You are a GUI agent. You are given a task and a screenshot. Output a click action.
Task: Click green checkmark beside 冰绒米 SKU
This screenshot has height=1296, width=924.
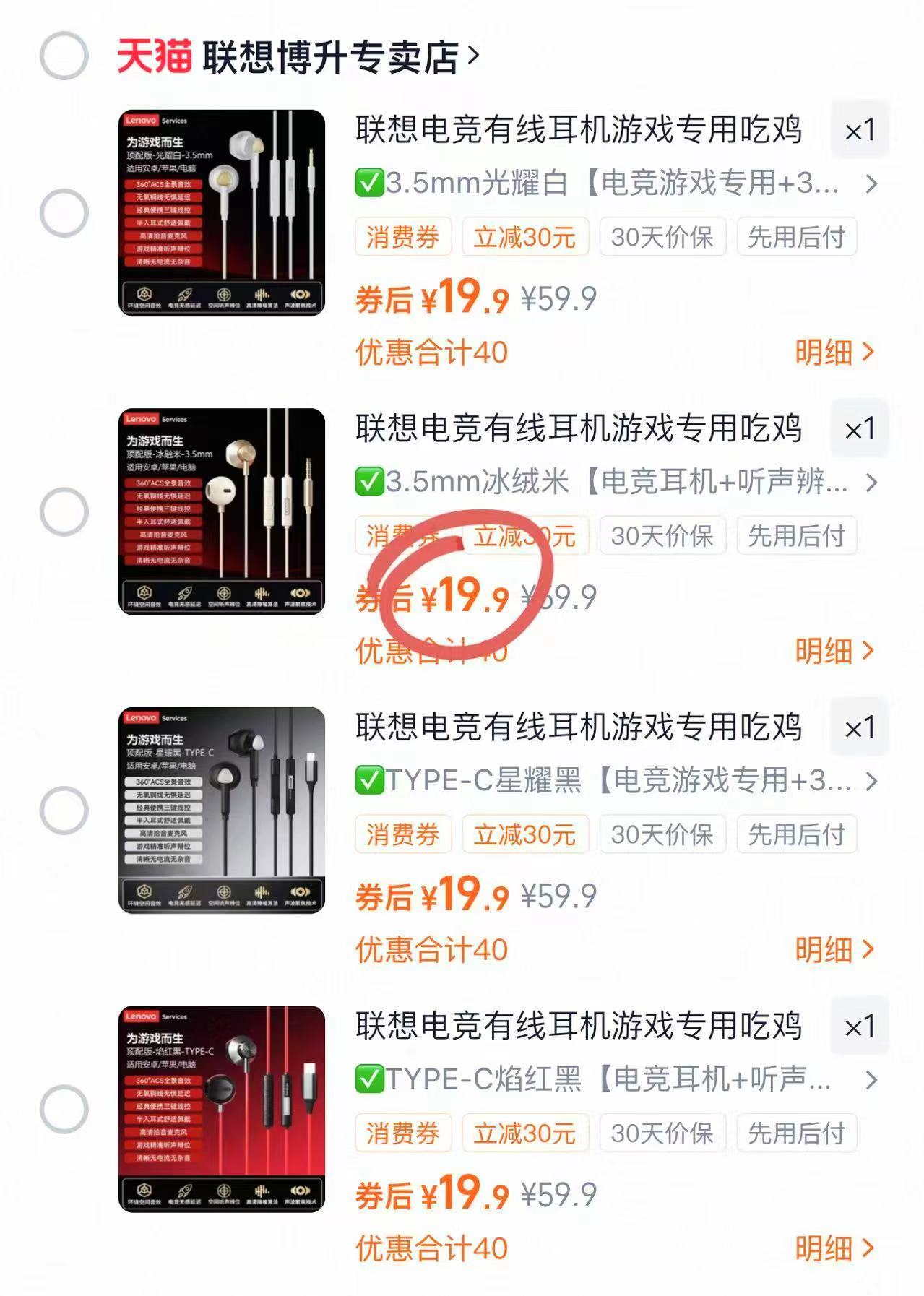pyautogui.click(x=371, y=484)
